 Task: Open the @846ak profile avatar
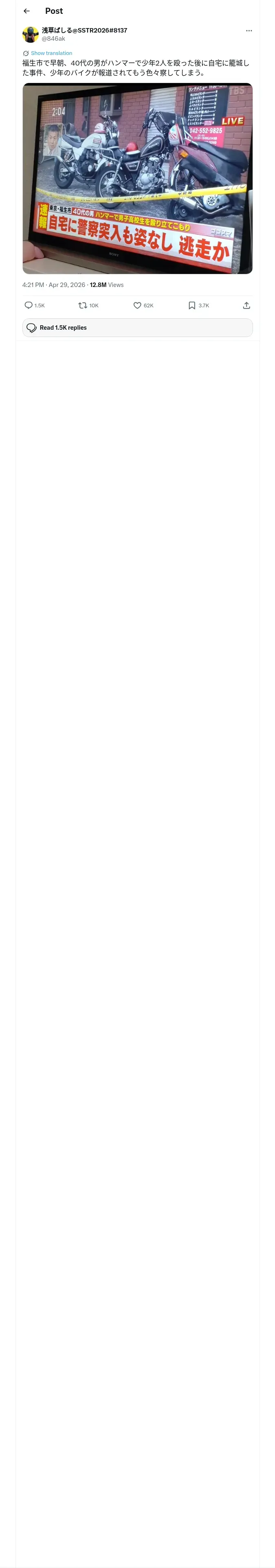(x=31, y=34)
